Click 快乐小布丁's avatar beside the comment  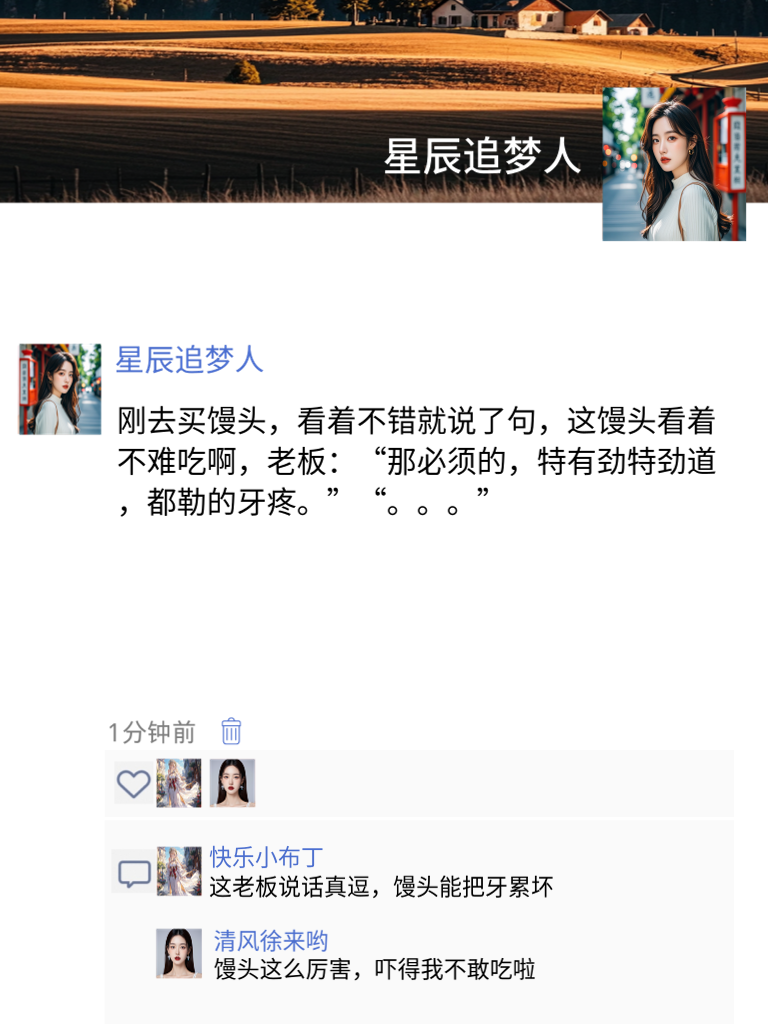point(178,868)
